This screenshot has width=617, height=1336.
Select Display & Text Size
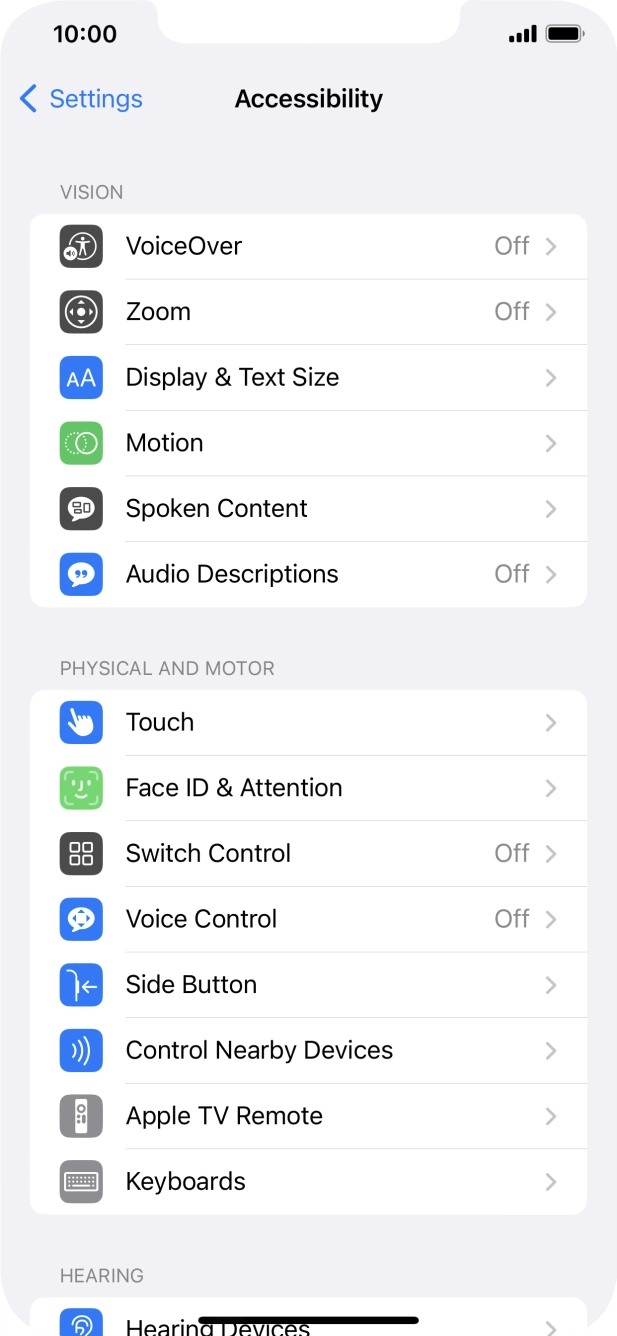pyautogui.click(x=308, y=378)
